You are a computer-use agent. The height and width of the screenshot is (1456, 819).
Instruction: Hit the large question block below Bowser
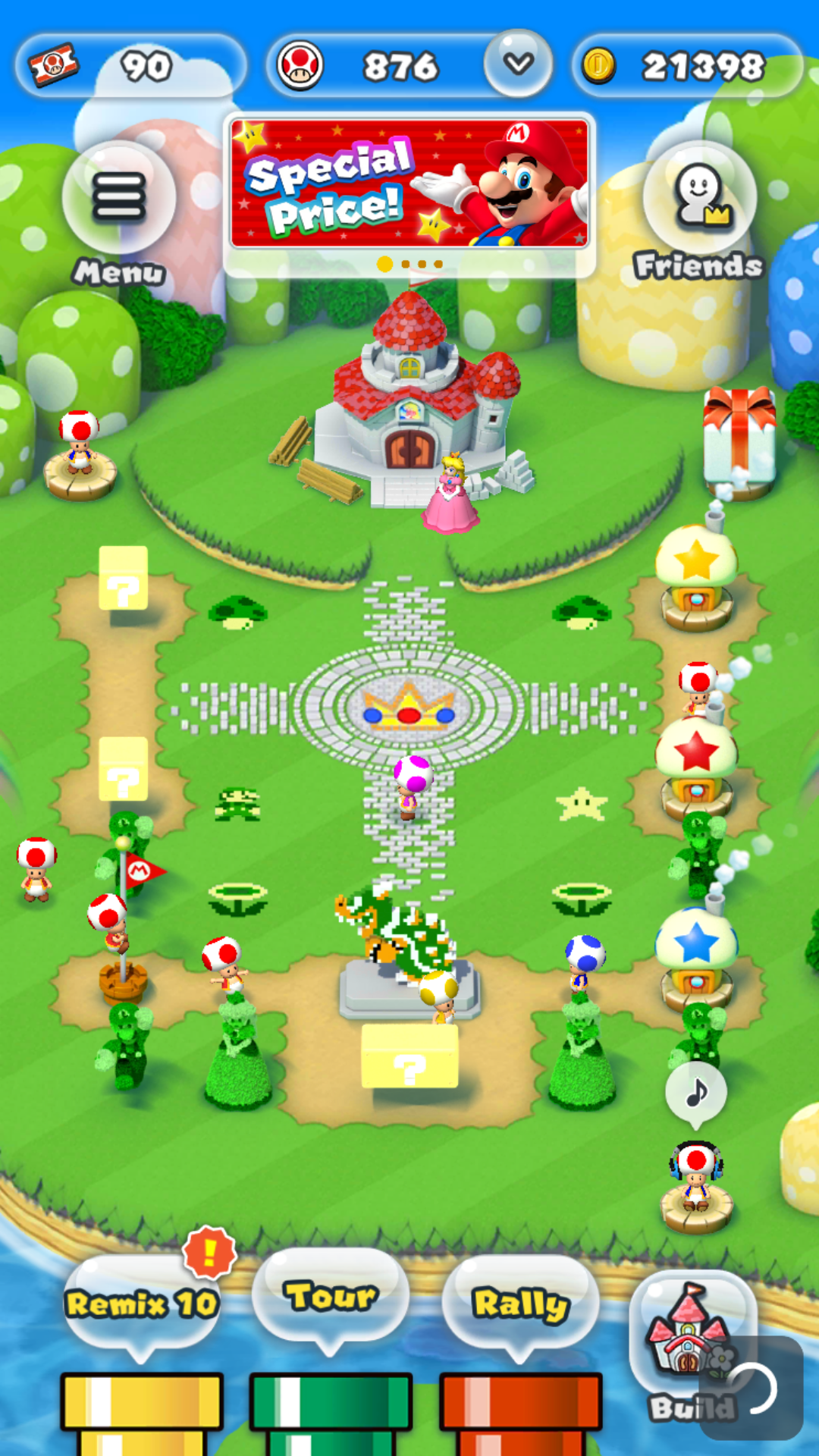(409, 1057)
